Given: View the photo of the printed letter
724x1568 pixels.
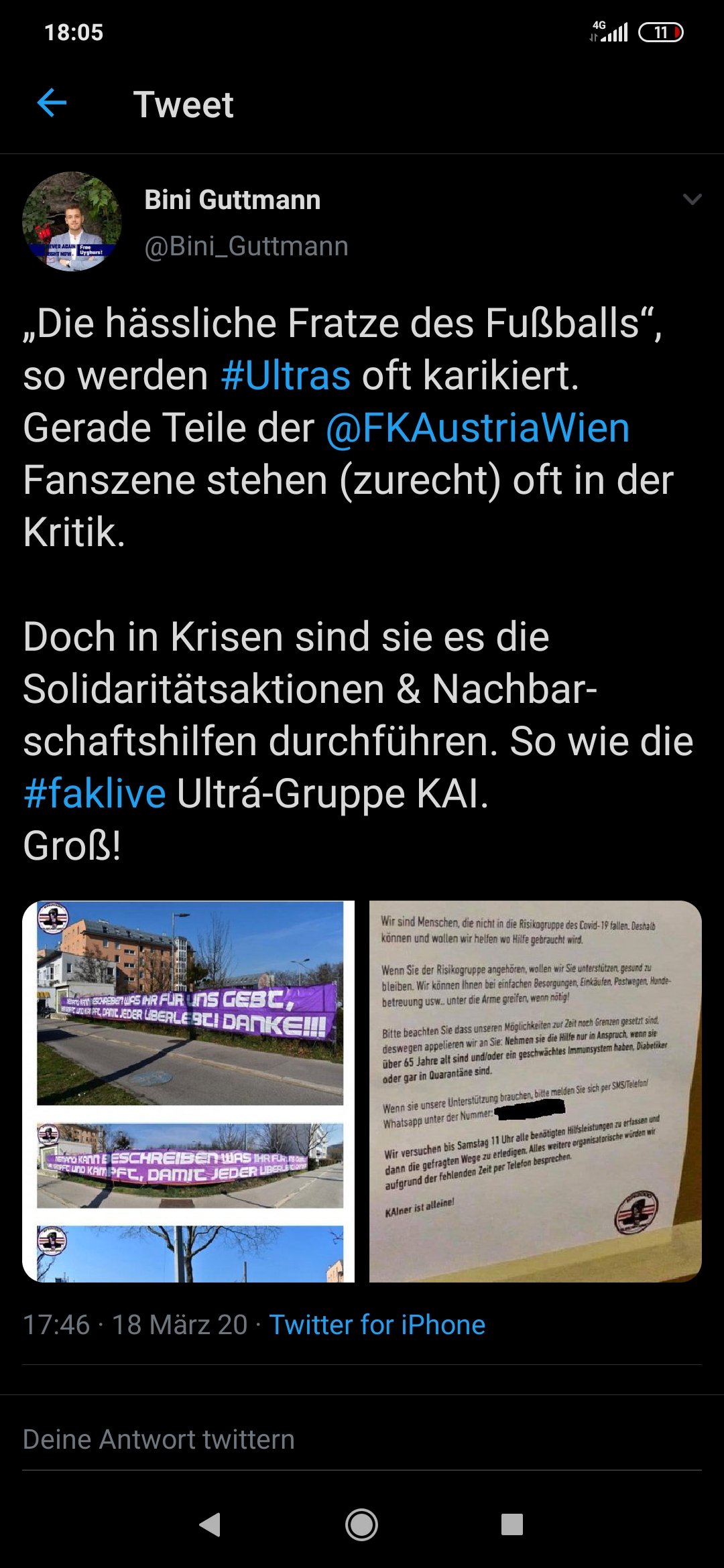Looking at the screenshot, I should pos(536,1091).
